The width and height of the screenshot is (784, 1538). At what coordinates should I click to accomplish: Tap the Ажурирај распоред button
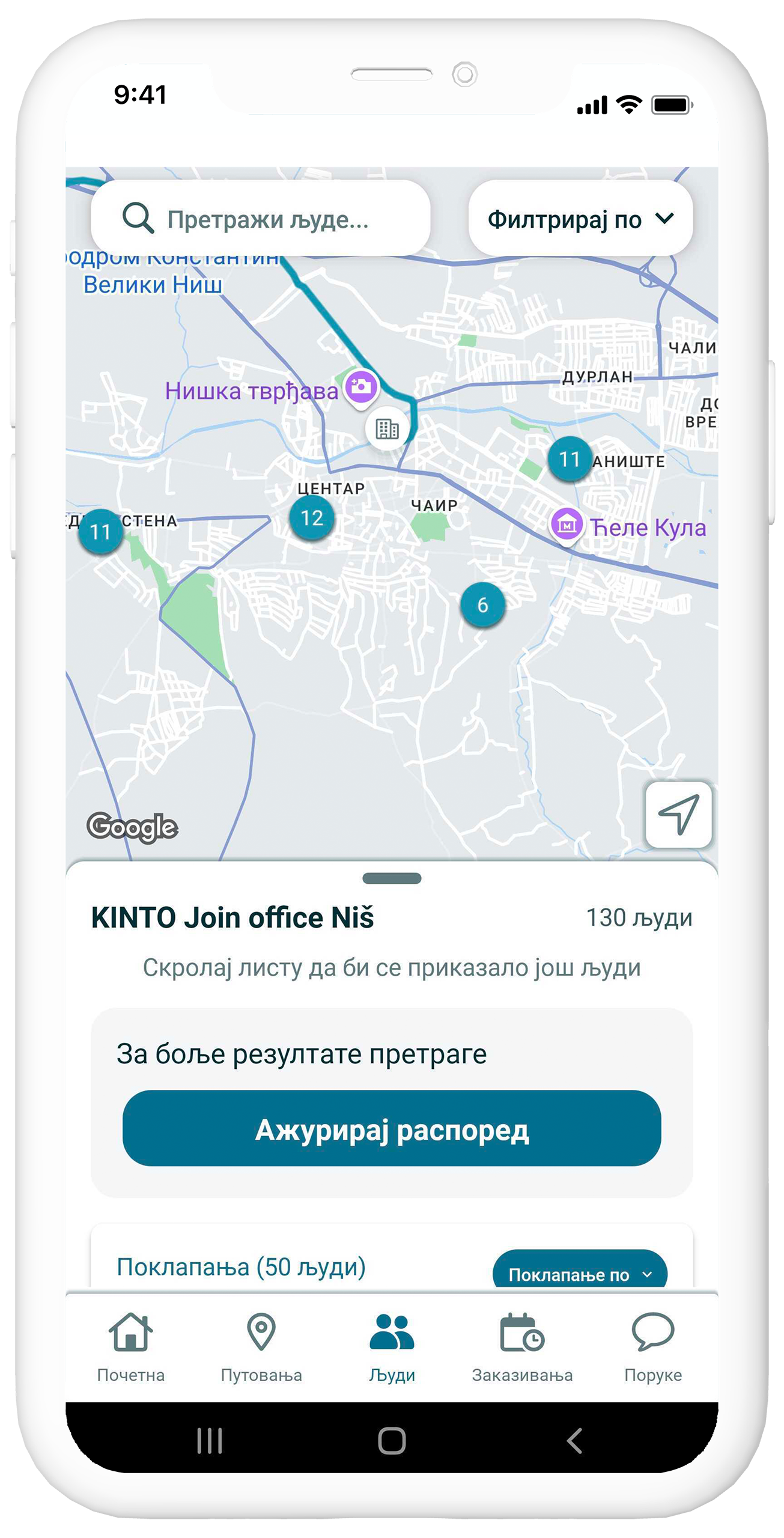click(x=392, y=1130)
